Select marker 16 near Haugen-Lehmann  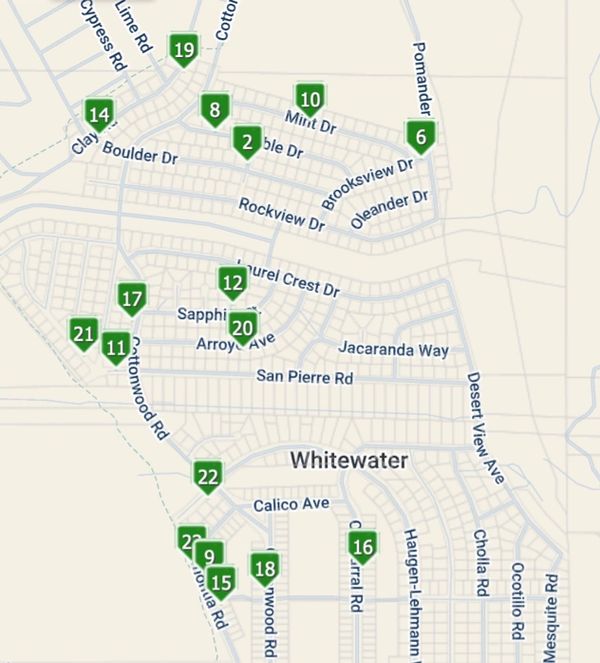[x=363, y=546]
